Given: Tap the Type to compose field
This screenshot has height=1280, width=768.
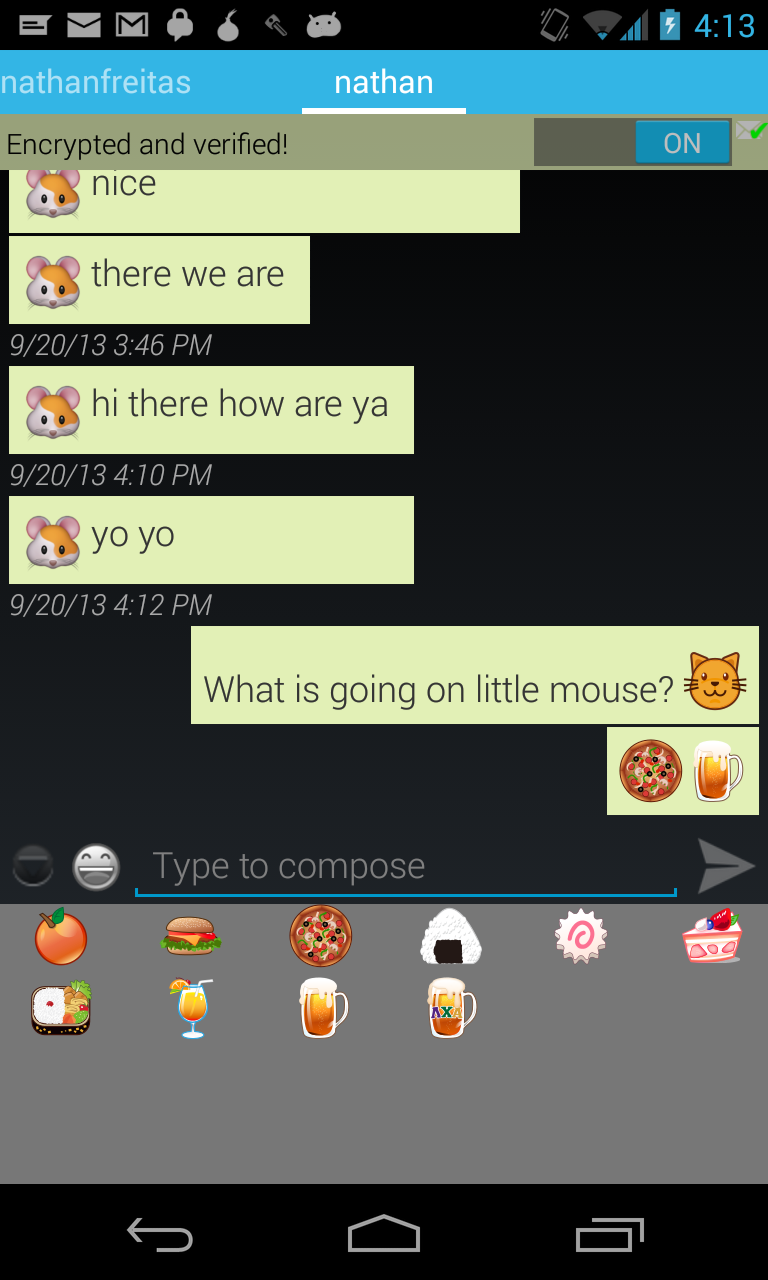Looking at the screenshot, I should point(405,866).
